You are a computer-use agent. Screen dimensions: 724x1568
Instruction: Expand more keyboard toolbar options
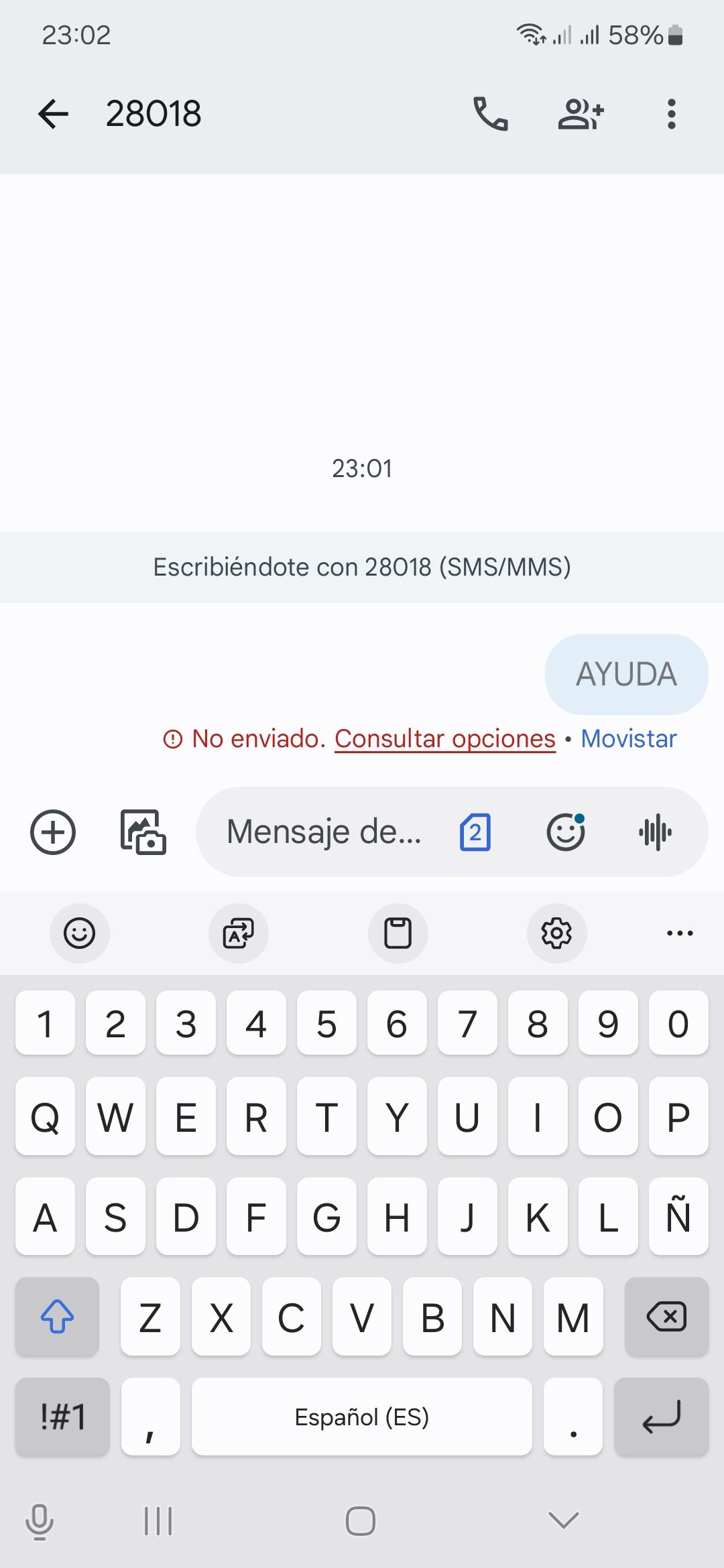point(680,933)
